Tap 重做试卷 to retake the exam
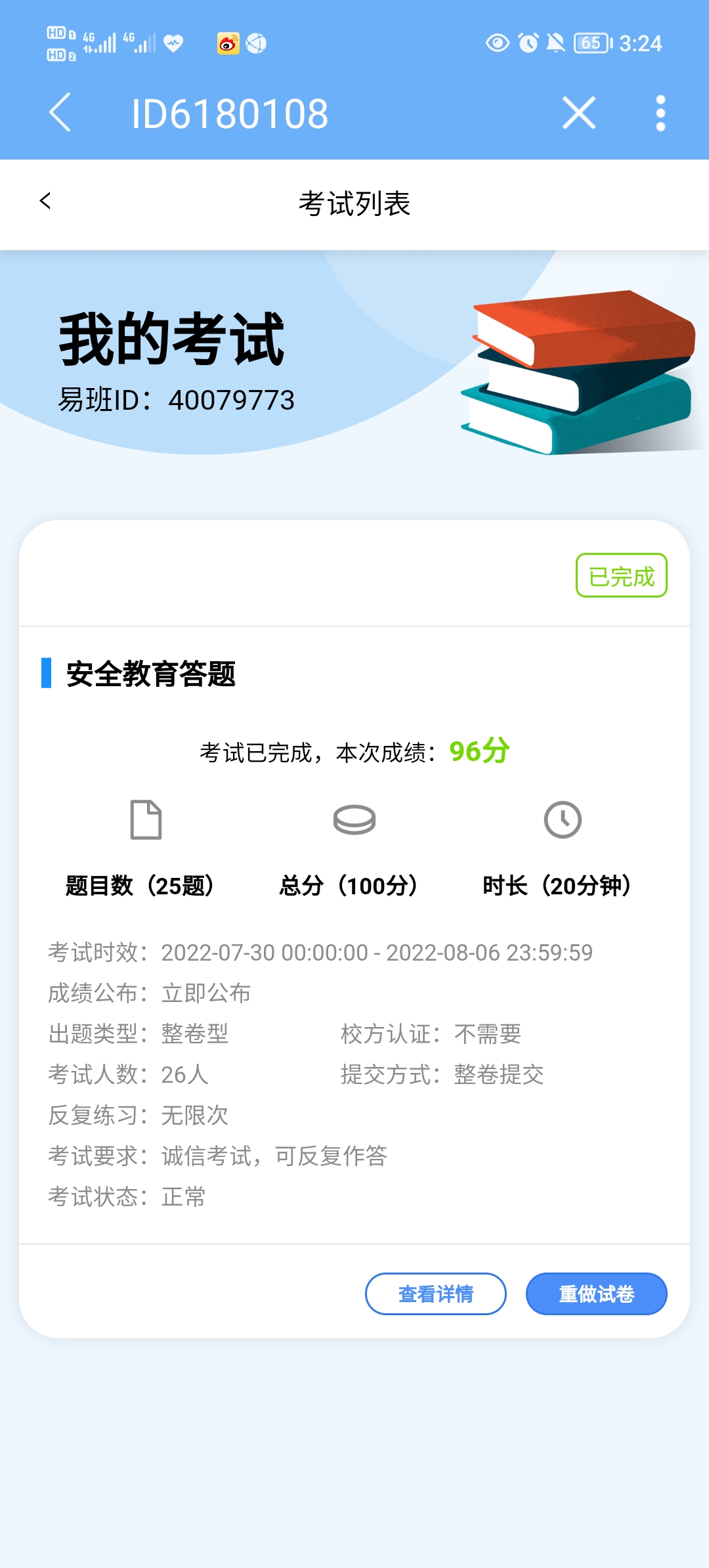 [x=596, y=1294]
